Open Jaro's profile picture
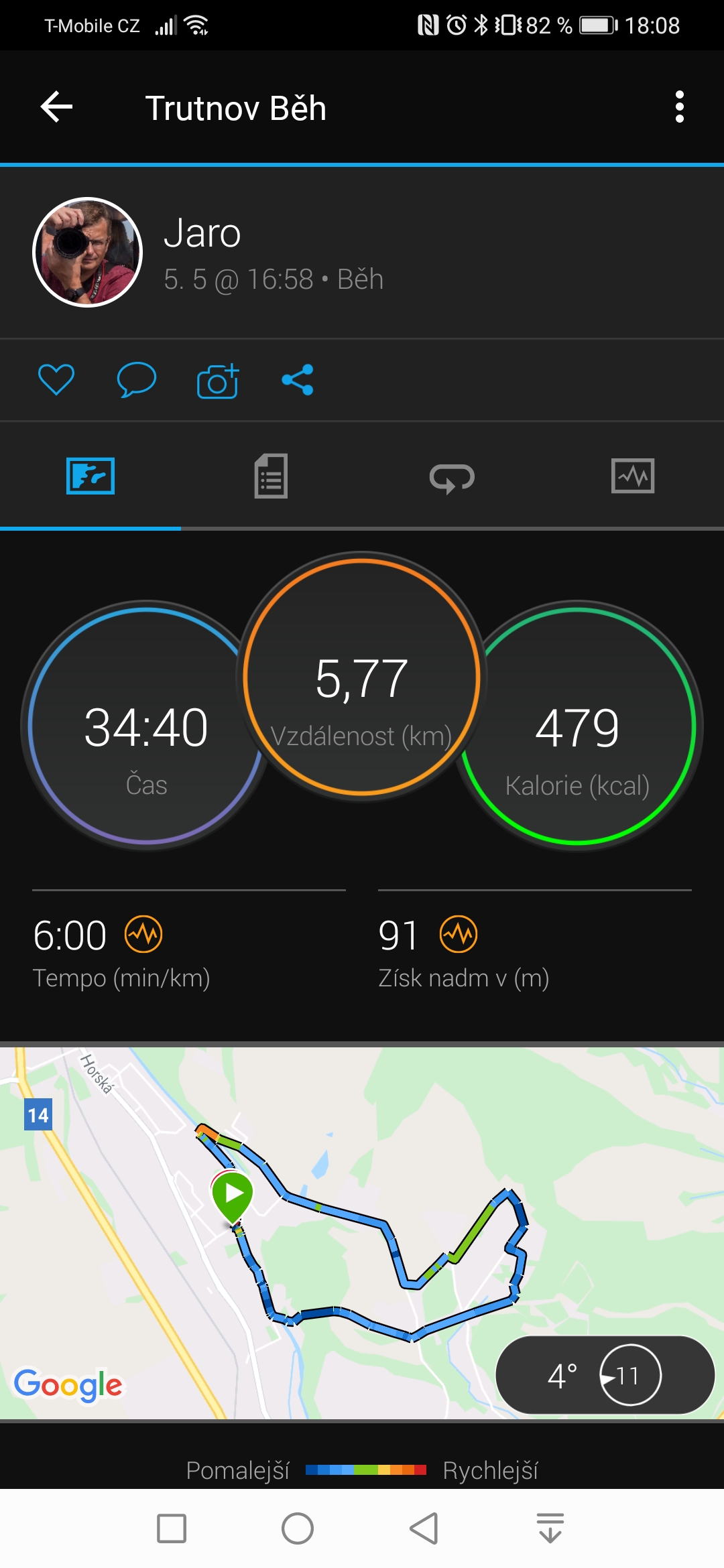The image size is (724, 1568). coord(88,252)
